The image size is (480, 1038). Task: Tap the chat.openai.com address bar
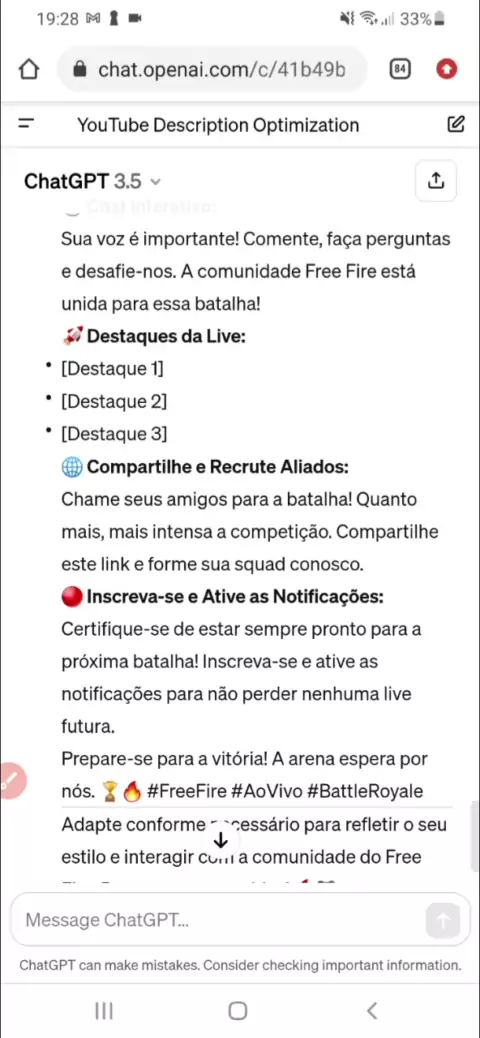(x=213, y=69)
